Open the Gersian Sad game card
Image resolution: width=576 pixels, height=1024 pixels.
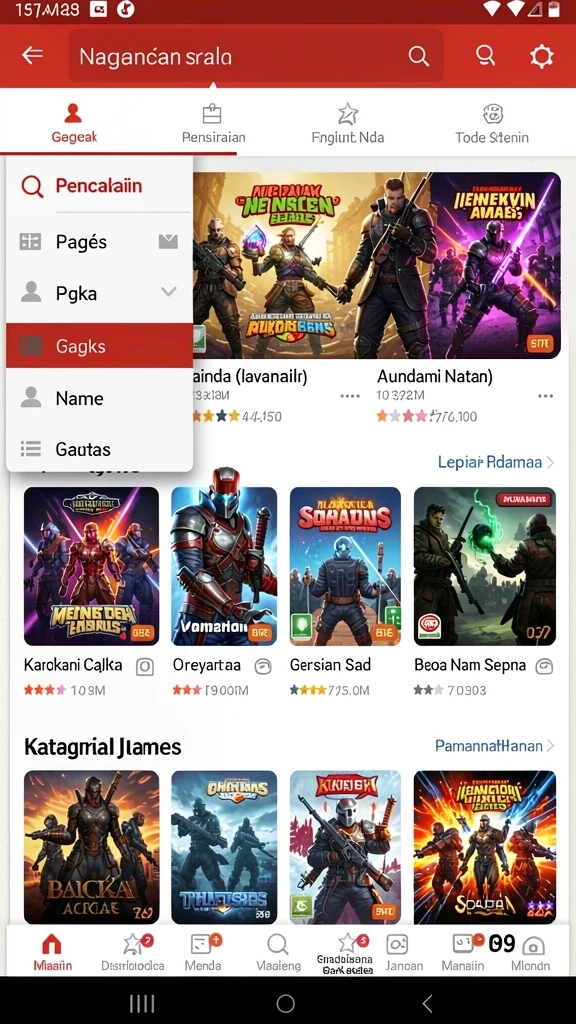[x=345, y=590]
